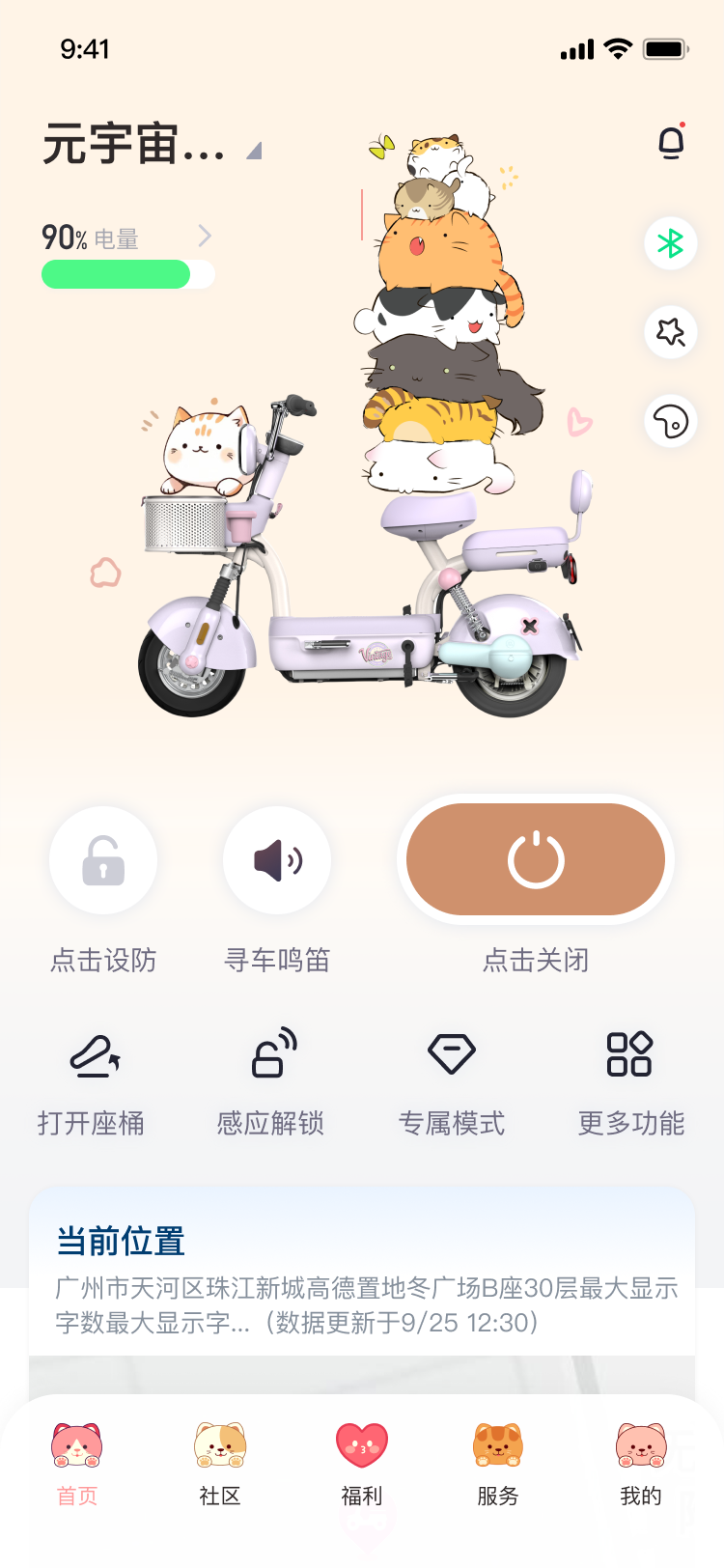The image size is (724, 1568).
Task: Show 更多功能 more functions
Action: coord(630,1081)
